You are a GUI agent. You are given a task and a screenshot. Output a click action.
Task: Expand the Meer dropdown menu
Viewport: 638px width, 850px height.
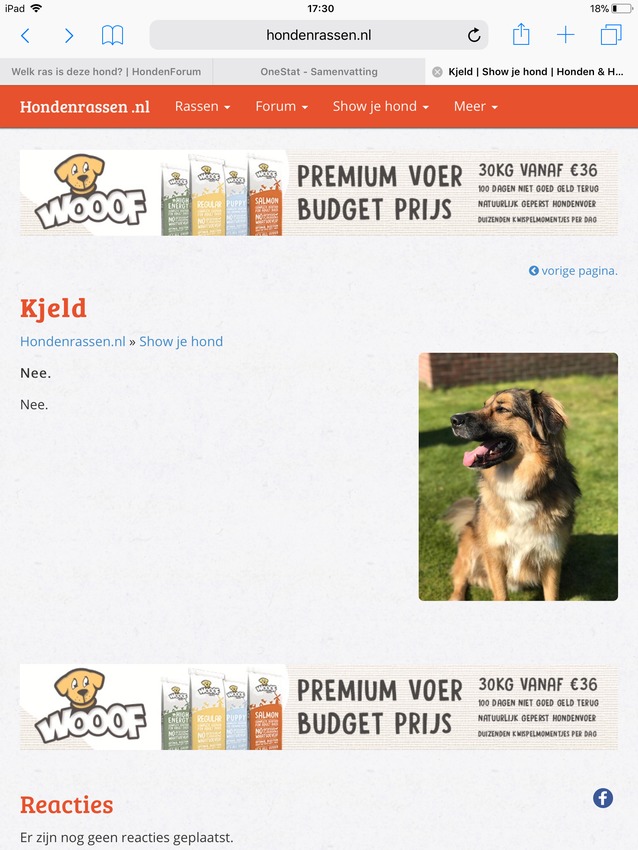tap(475, 106)
